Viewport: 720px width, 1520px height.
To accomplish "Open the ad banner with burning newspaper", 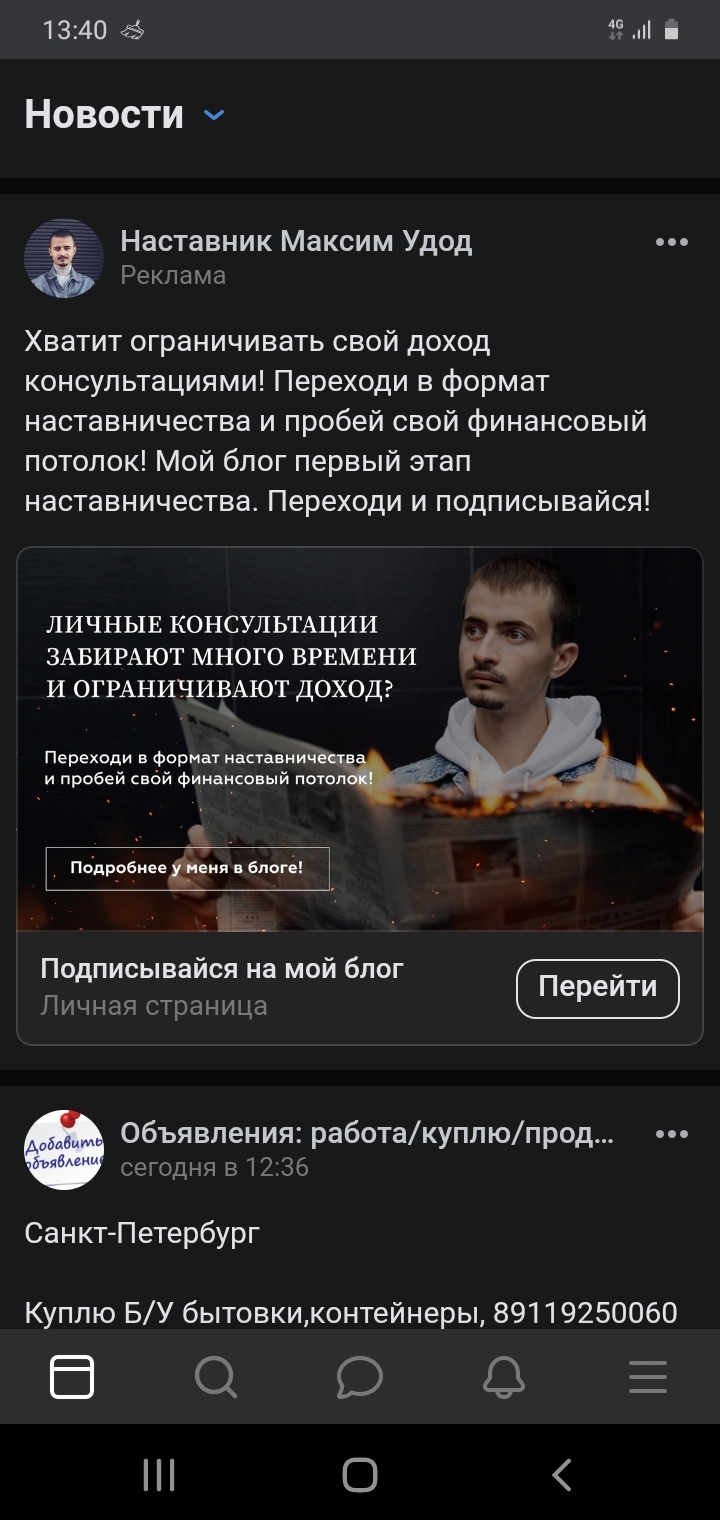I will pyautogui.click(x=360, y=739).
